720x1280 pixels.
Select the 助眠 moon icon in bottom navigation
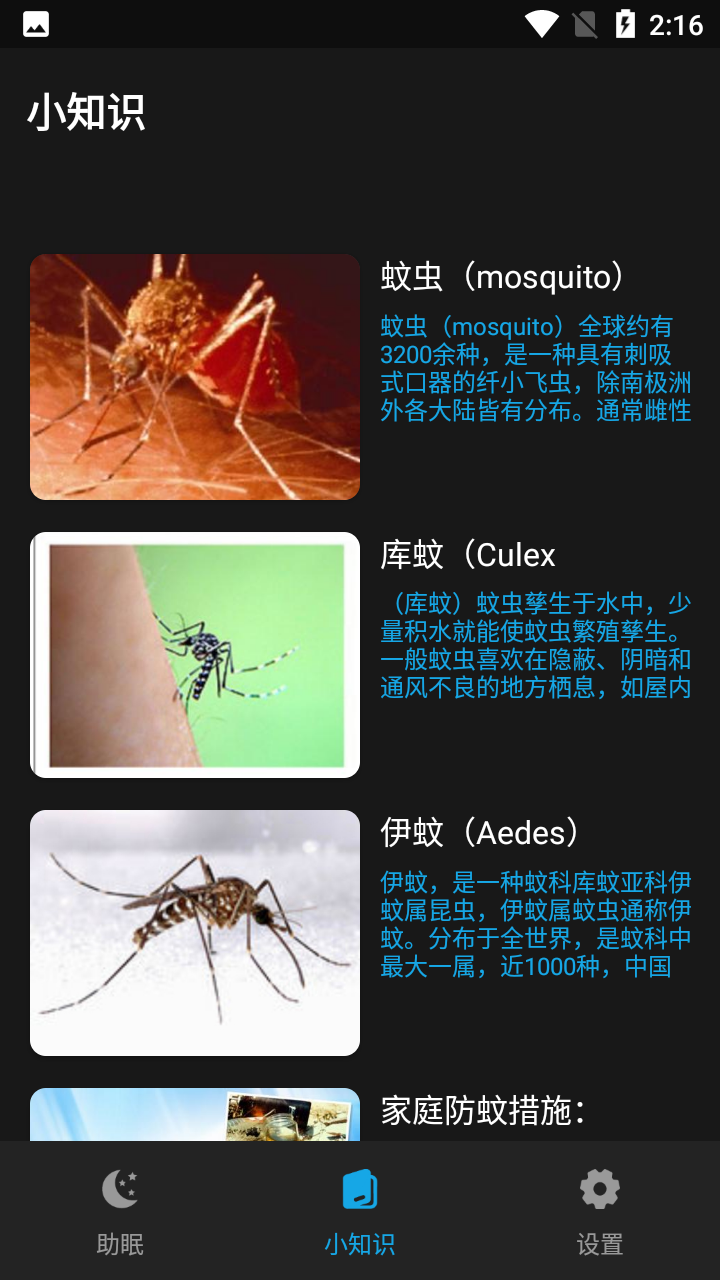[120, 1188]
